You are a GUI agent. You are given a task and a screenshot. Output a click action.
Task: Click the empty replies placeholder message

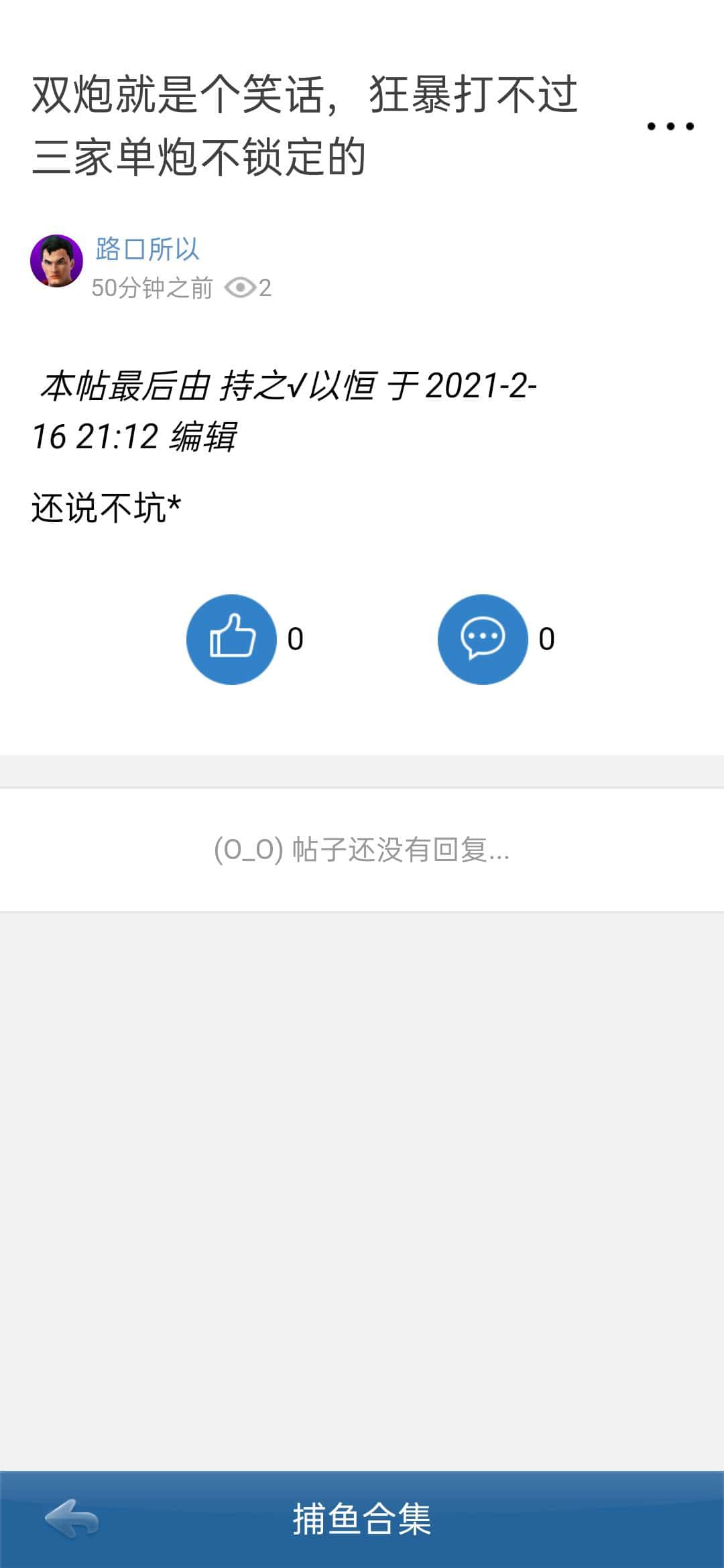[362, 850]
